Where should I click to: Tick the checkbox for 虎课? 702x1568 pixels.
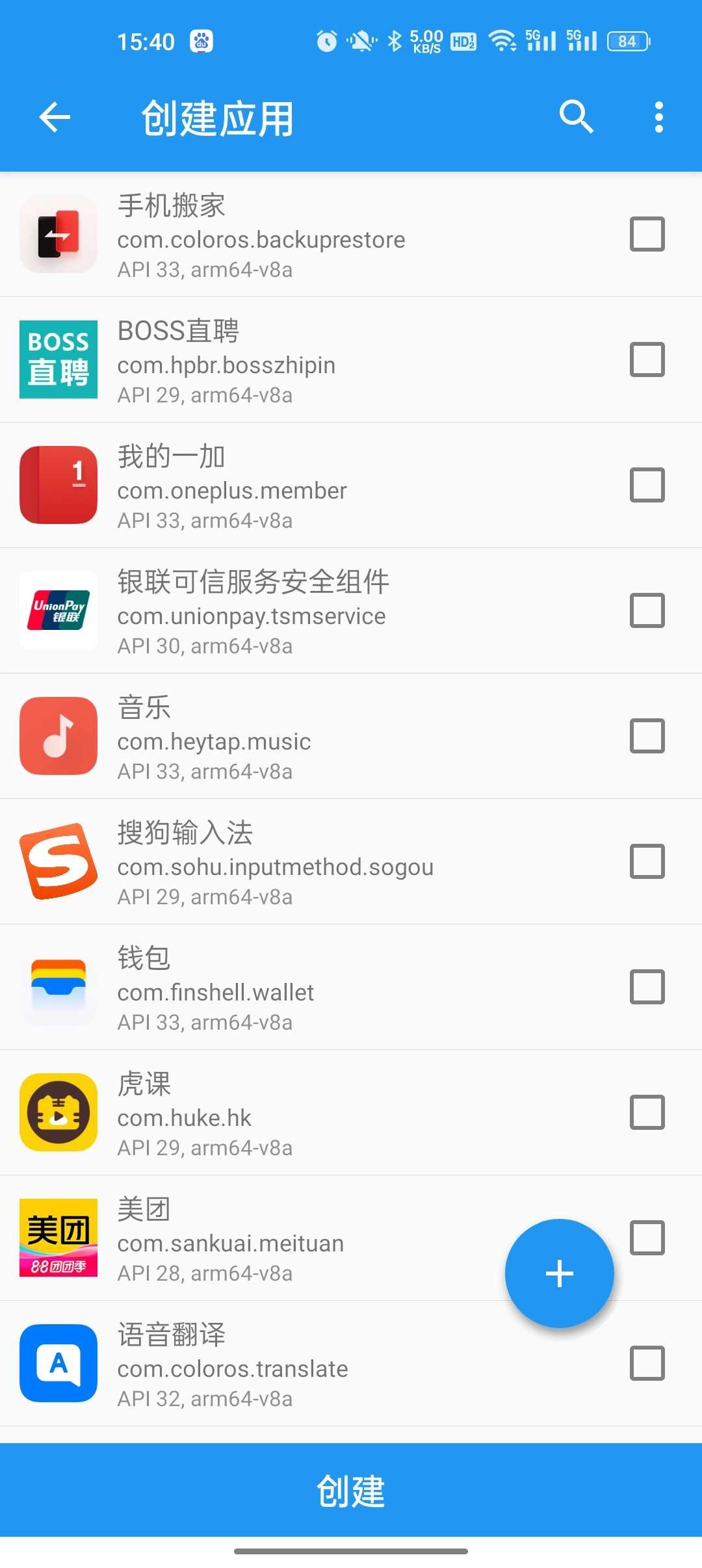point(647,1113)
